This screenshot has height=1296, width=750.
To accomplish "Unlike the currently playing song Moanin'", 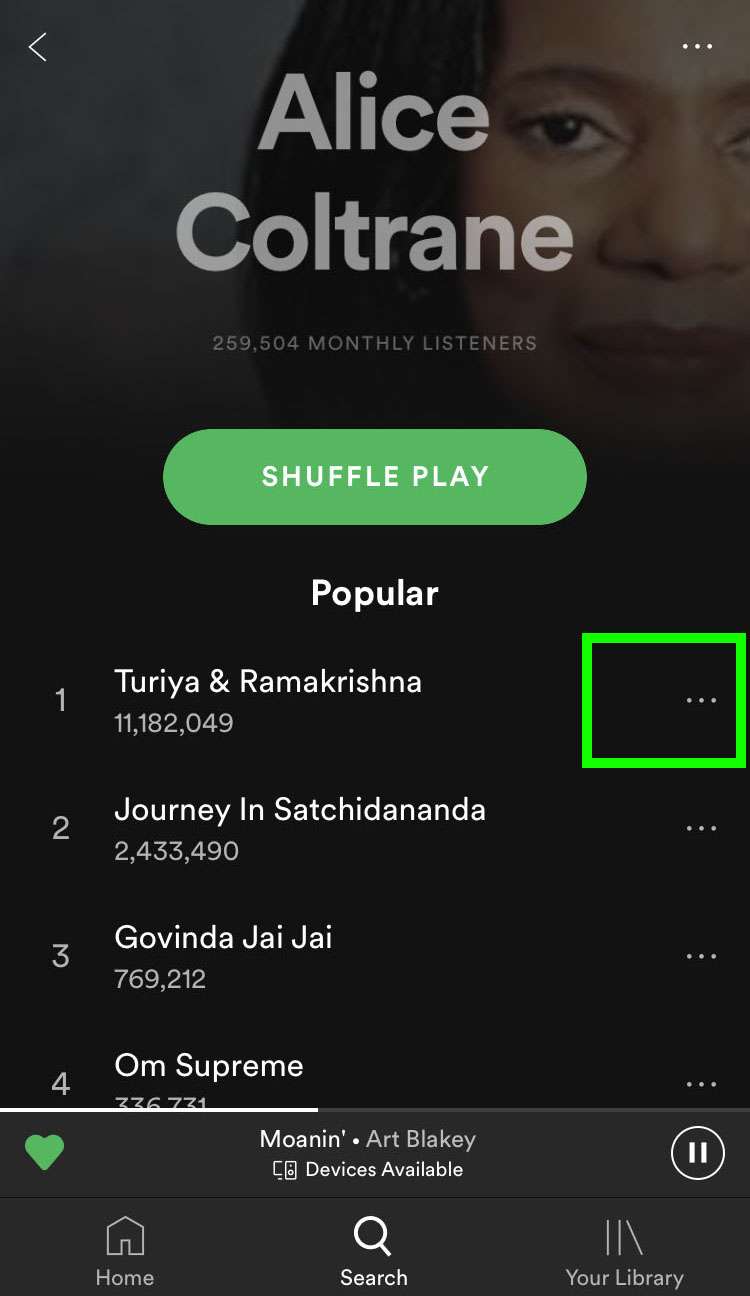I will 44,1153.
